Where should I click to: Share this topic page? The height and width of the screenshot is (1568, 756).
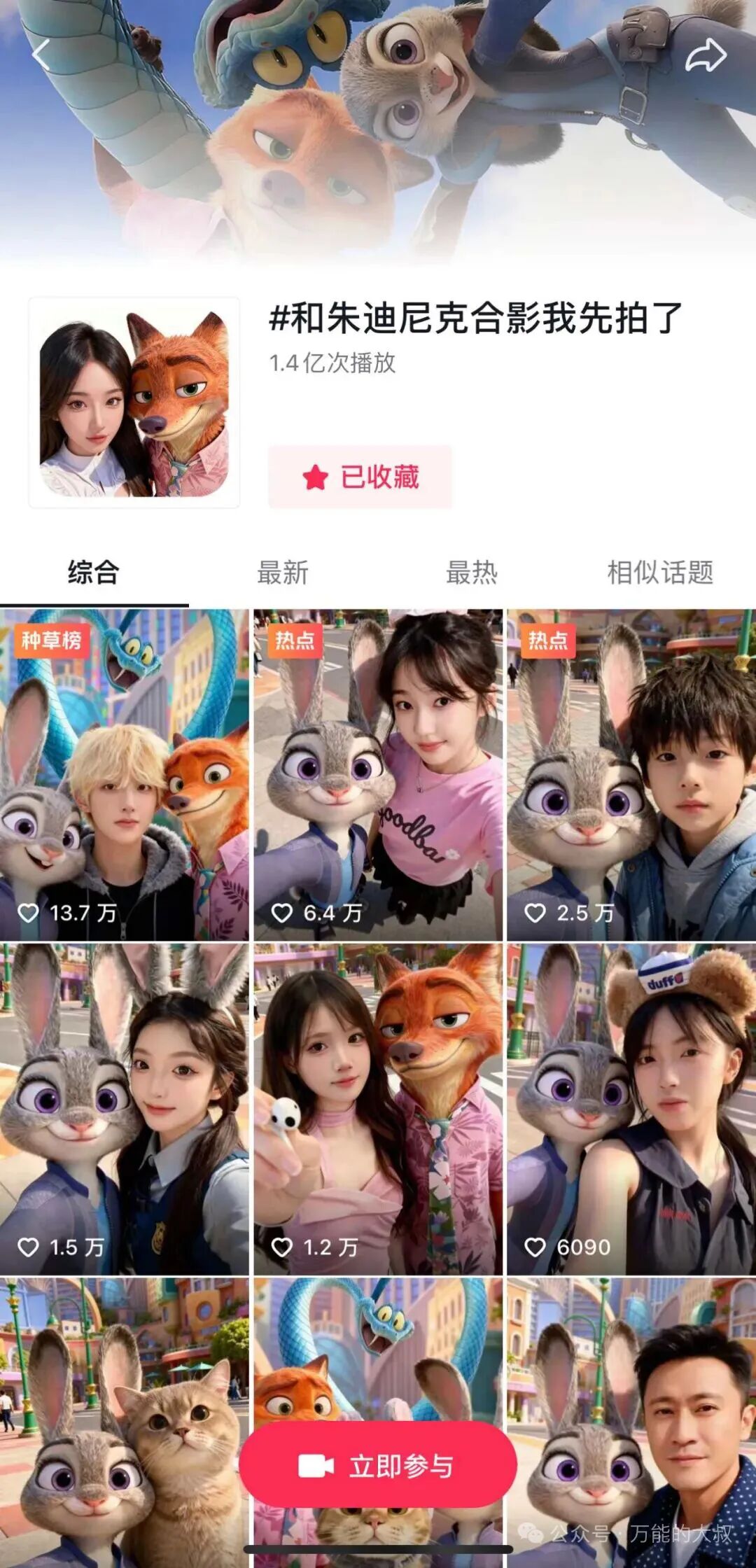[705, 56]
